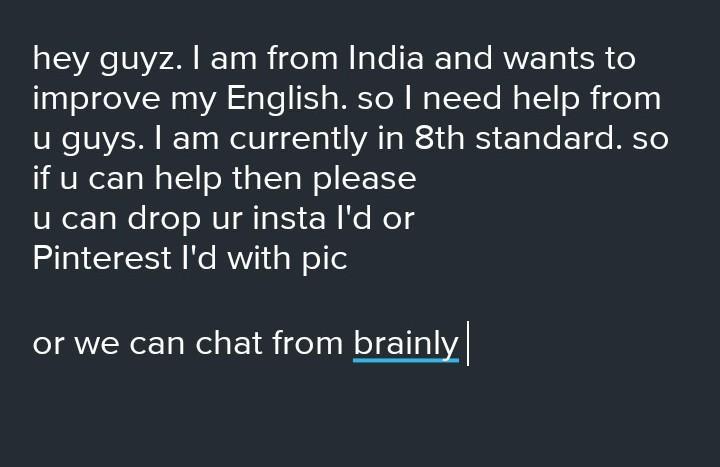This screenshot has height=467, width=720.
Task: Tap inside the message text field
Action: [360, 233]
